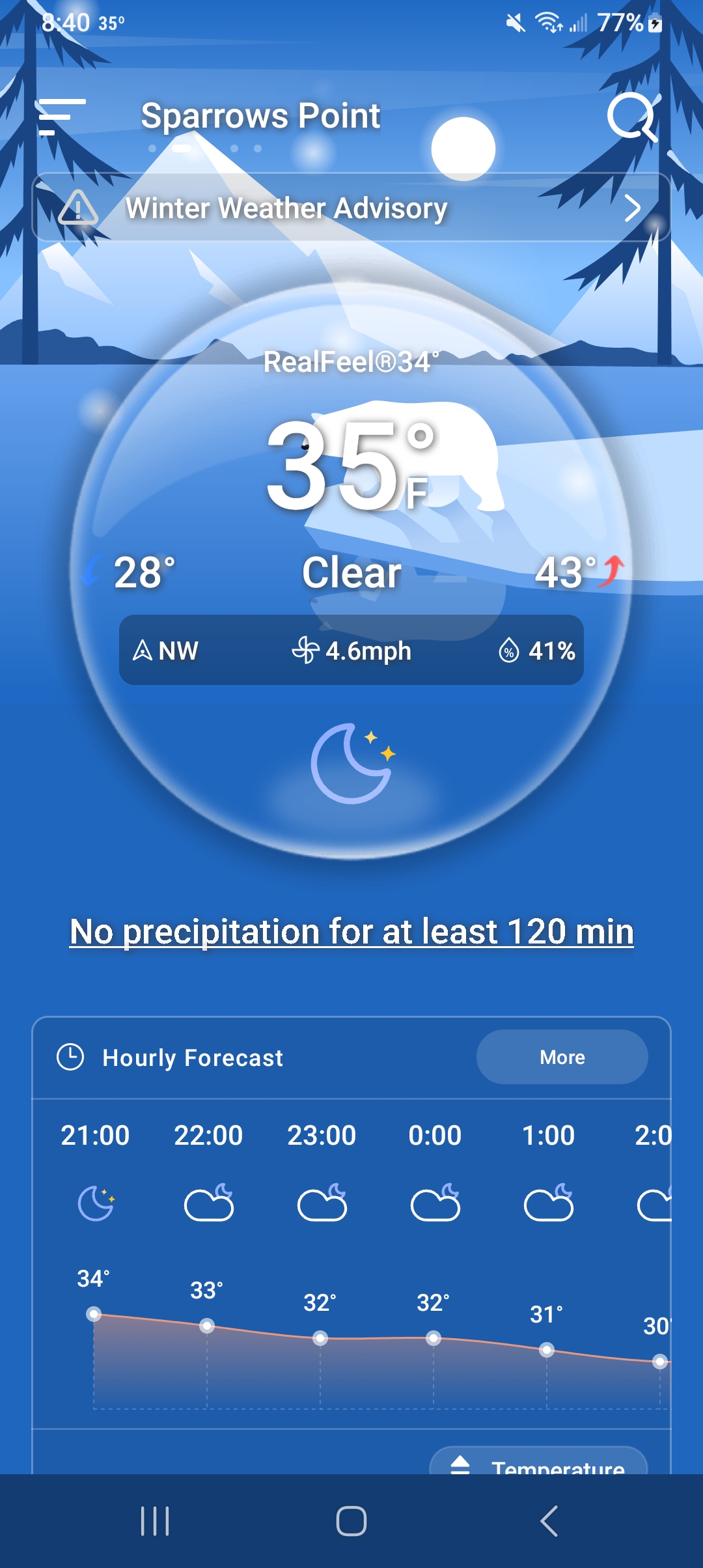Open the Temperature selector
This screenshot has height=1568, width=703.
click(x=539, y=1461)
